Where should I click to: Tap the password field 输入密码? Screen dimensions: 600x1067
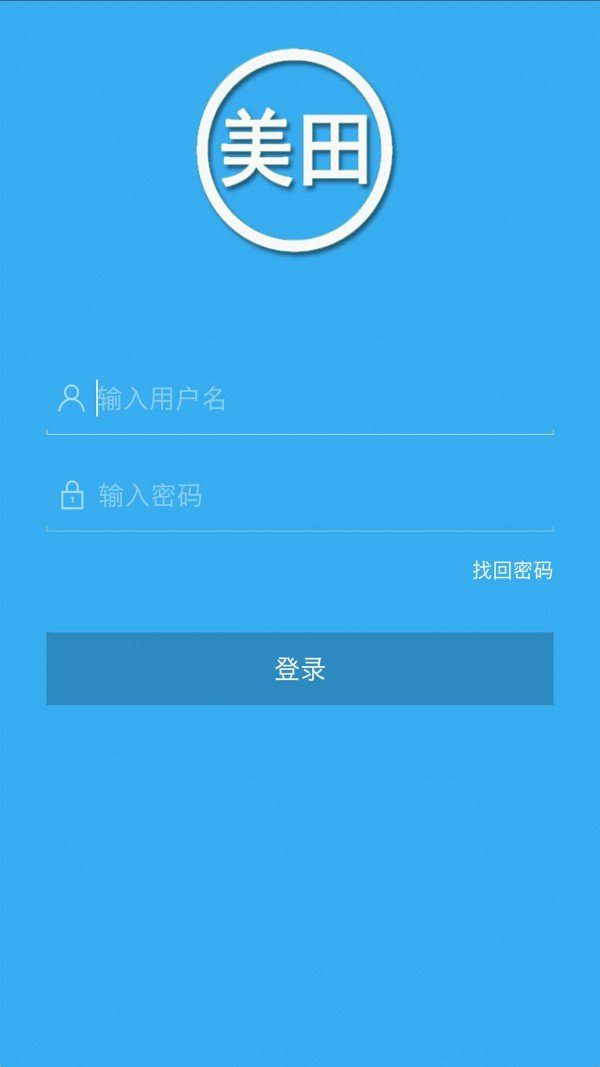[x=299, y=495]
